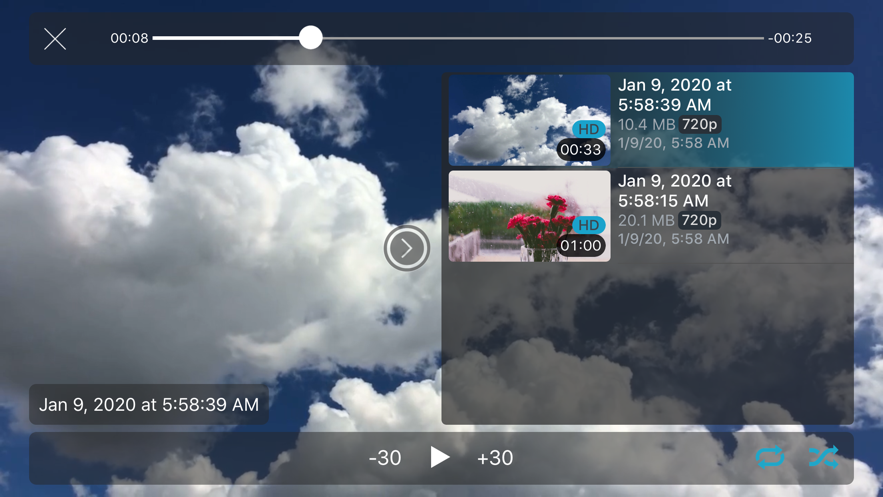This screenshot has width=883, height=497.
Task: Toggle shuffle playback
Action: coord(823,458)
